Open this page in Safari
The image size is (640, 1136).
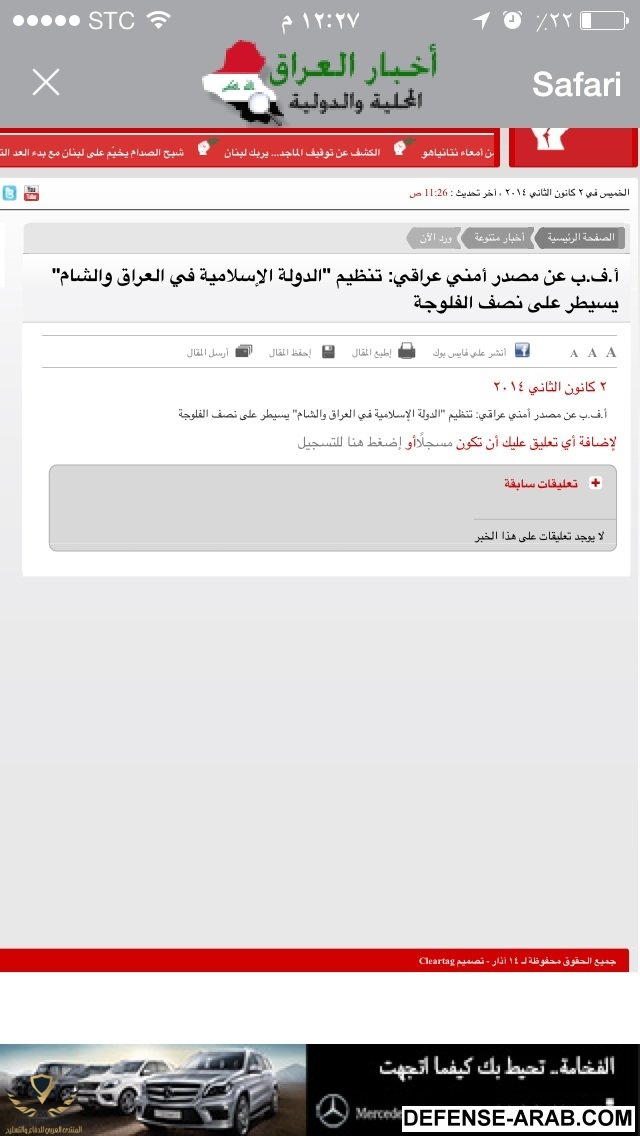(x=576, y=84)
